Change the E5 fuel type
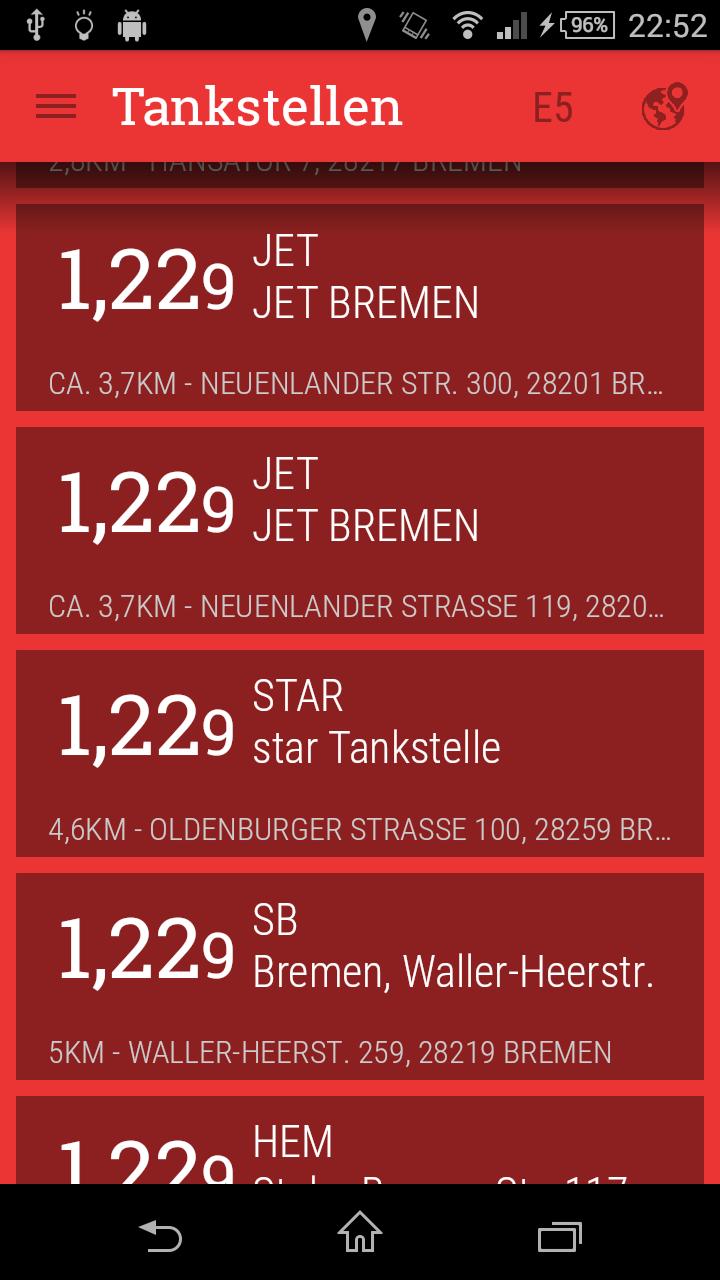The height and width of the screenshot is (1280, 720). 552,107
